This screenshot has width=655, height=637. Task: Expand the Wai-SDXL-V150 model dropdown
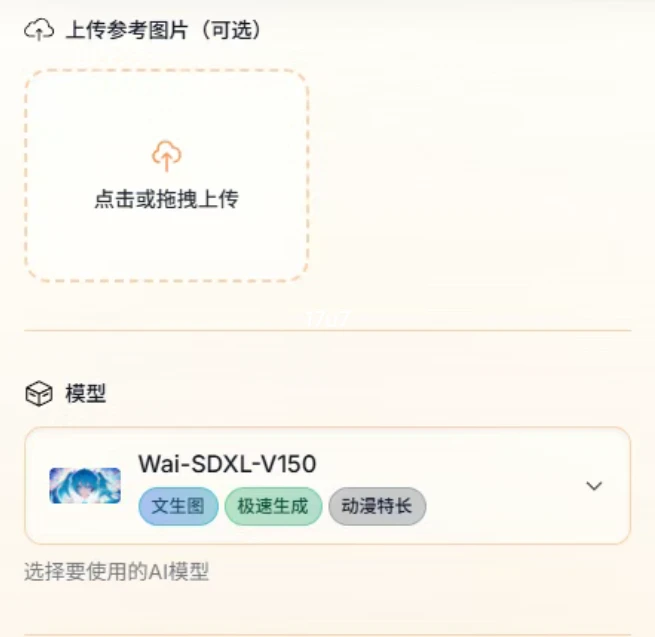tap(594, 486)
